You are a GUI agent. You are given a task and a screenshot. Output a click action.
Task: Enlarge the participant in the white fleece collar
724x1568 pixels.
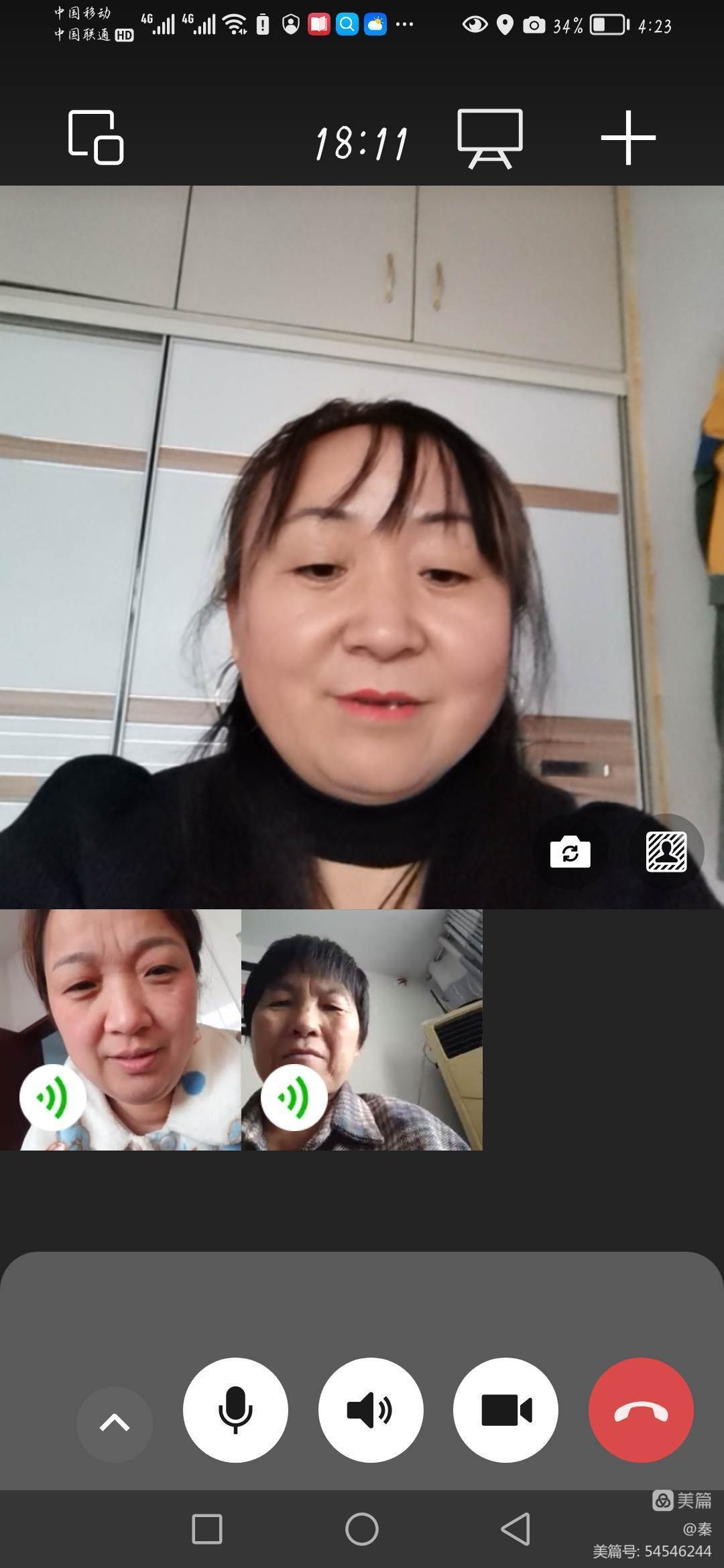tap(121, 1029)
